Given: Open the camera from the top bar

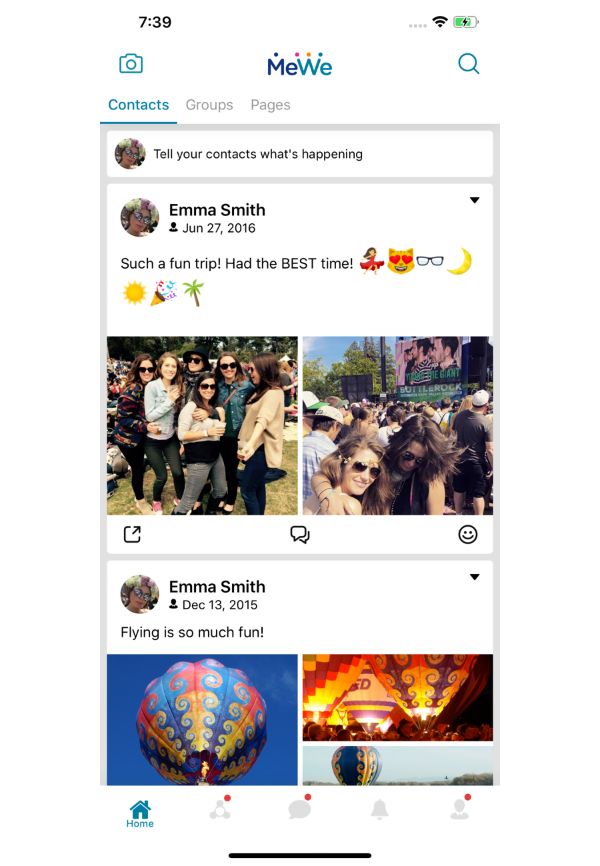Looking at the screenshot, I should click(x=131, y=64).
